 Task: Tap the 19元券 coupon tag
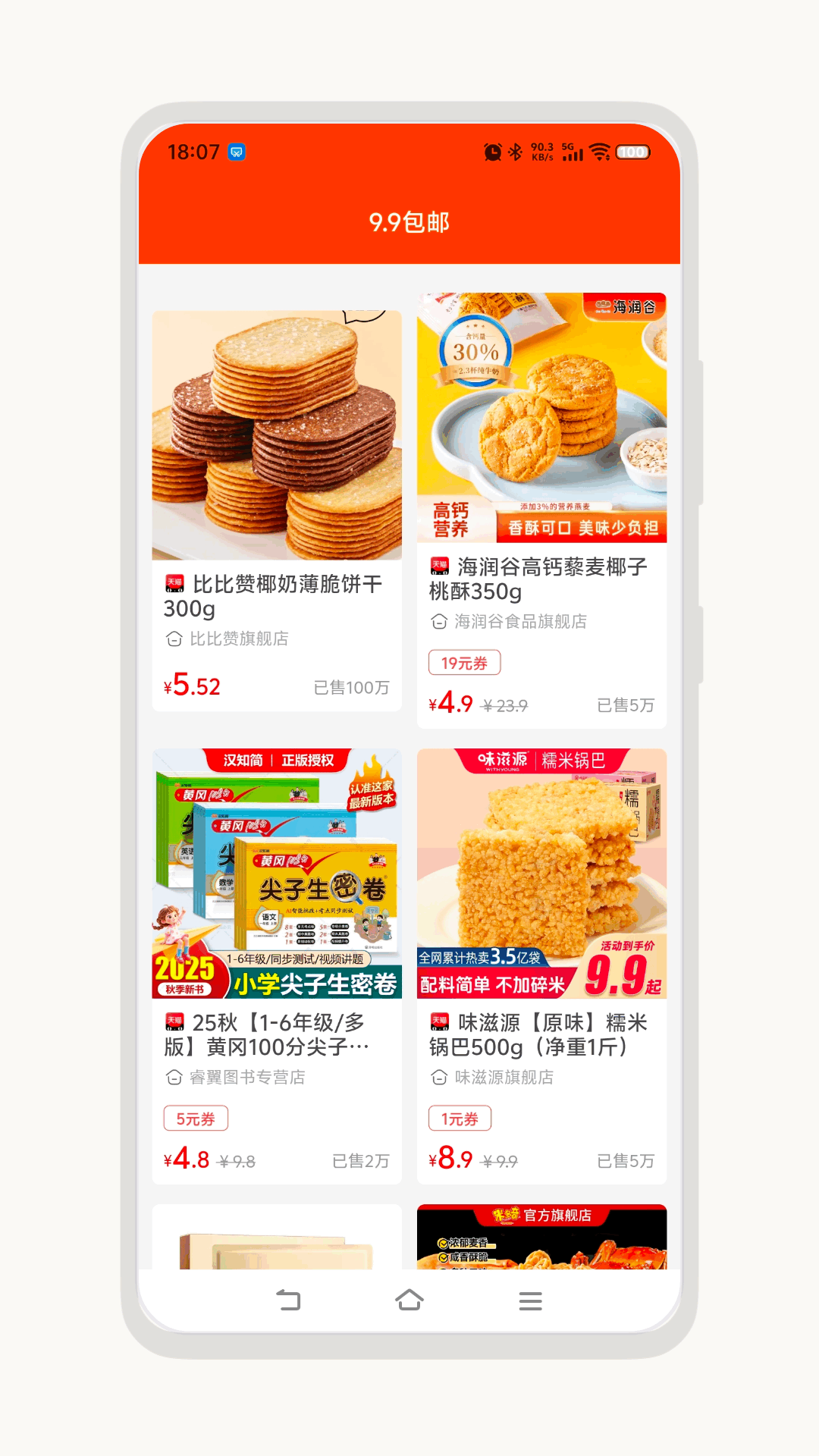click(463, 662)
